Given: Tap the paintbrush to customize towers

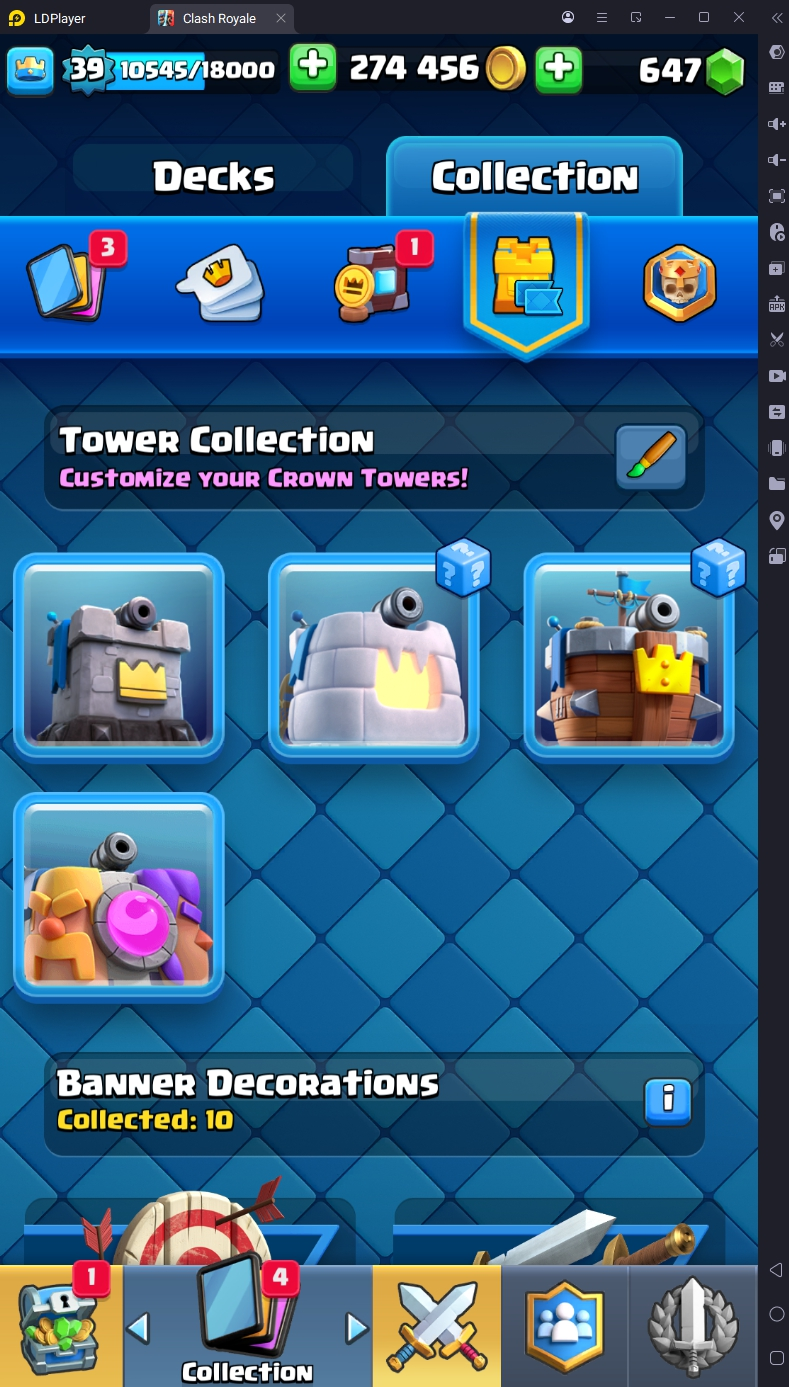Looking at the screenshot, I should 650,458.
